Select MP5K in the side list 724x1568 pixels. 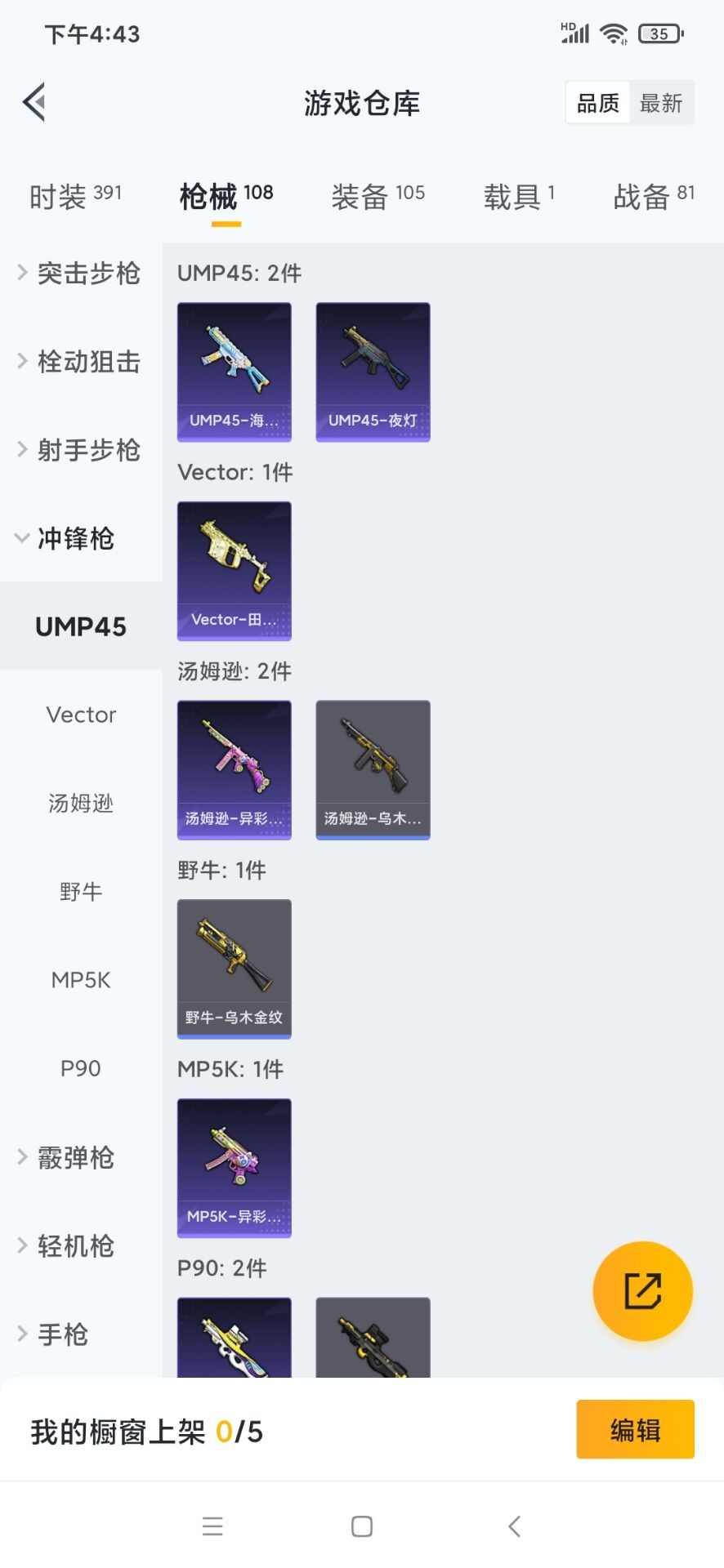tap(81, 980)
